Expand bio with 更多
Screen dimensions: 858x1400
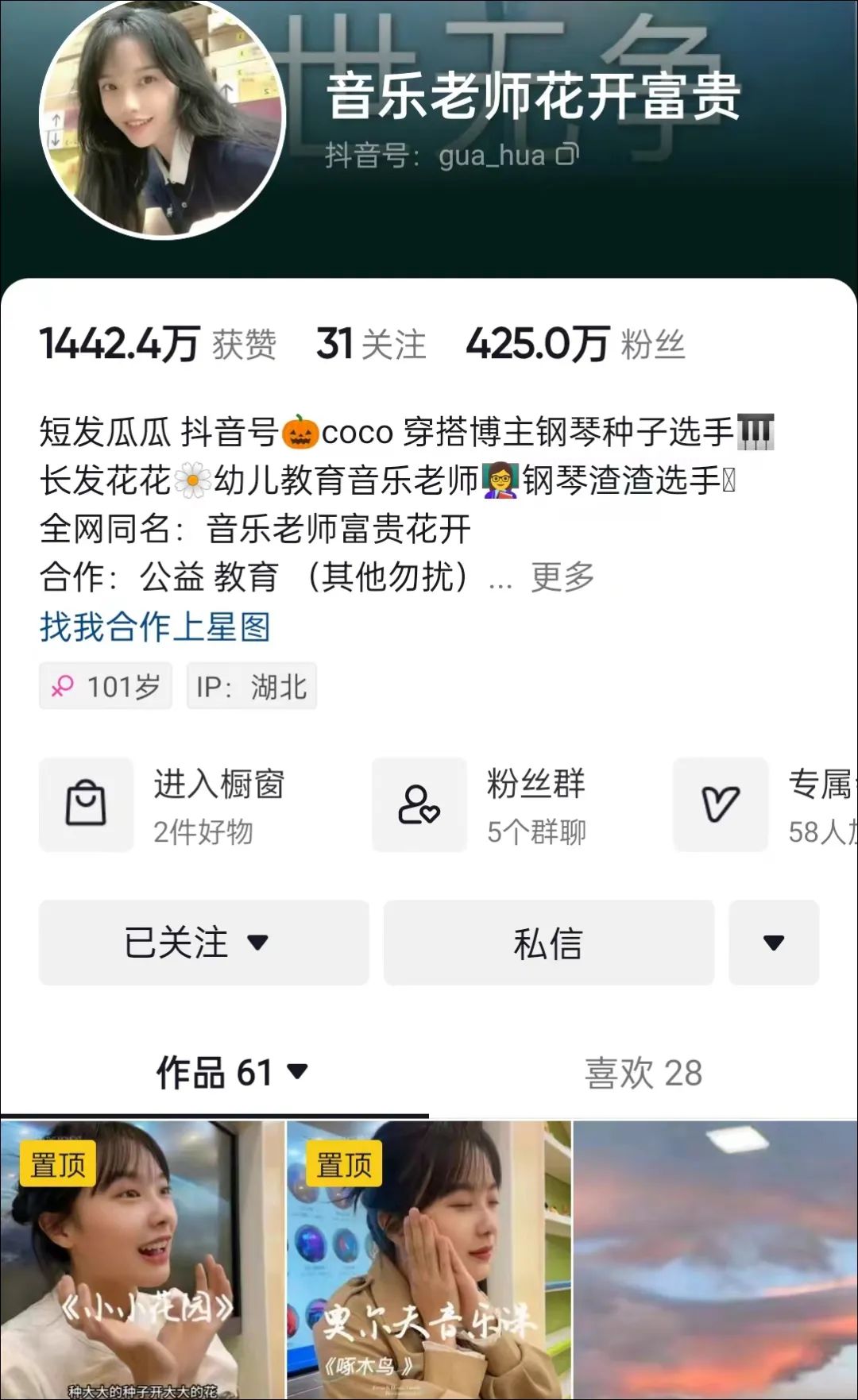[x=562, y=577]
